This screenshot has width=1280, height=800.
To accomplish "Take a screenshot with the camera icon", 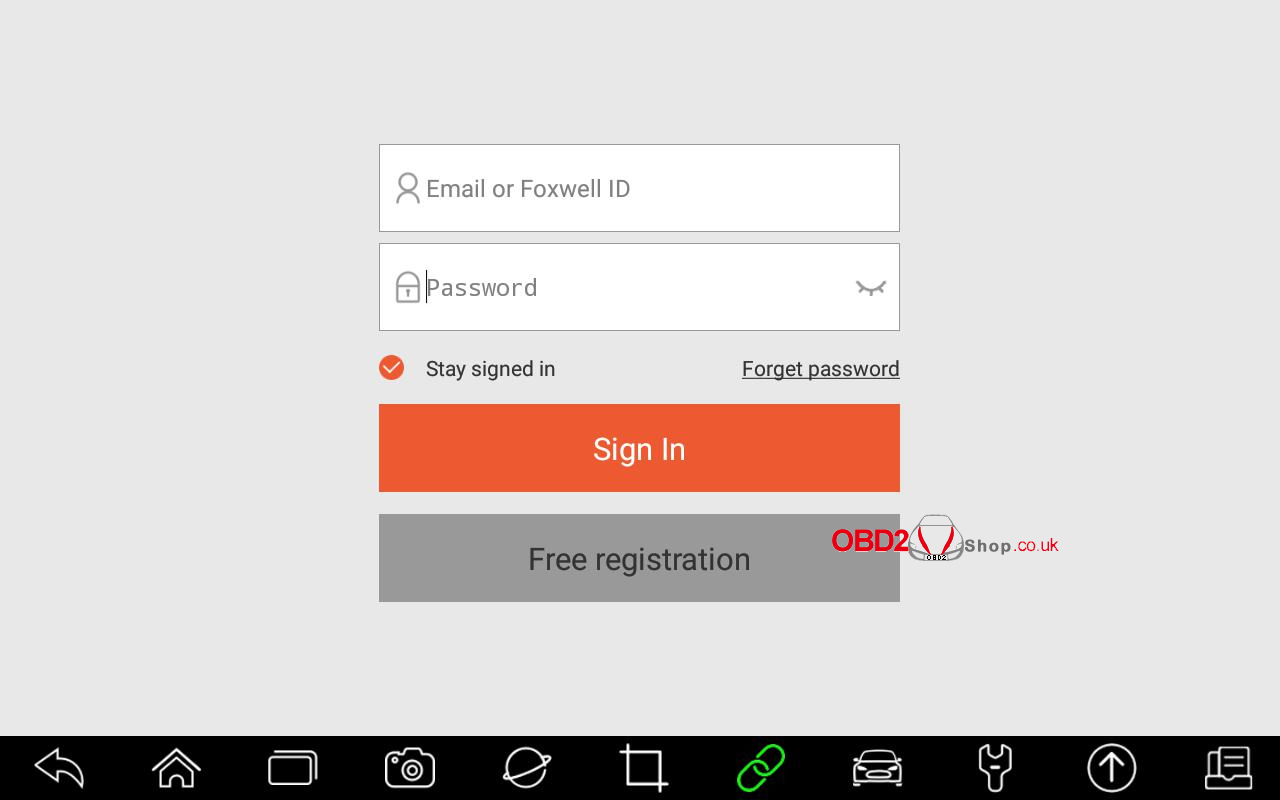I will coord(410,768).
